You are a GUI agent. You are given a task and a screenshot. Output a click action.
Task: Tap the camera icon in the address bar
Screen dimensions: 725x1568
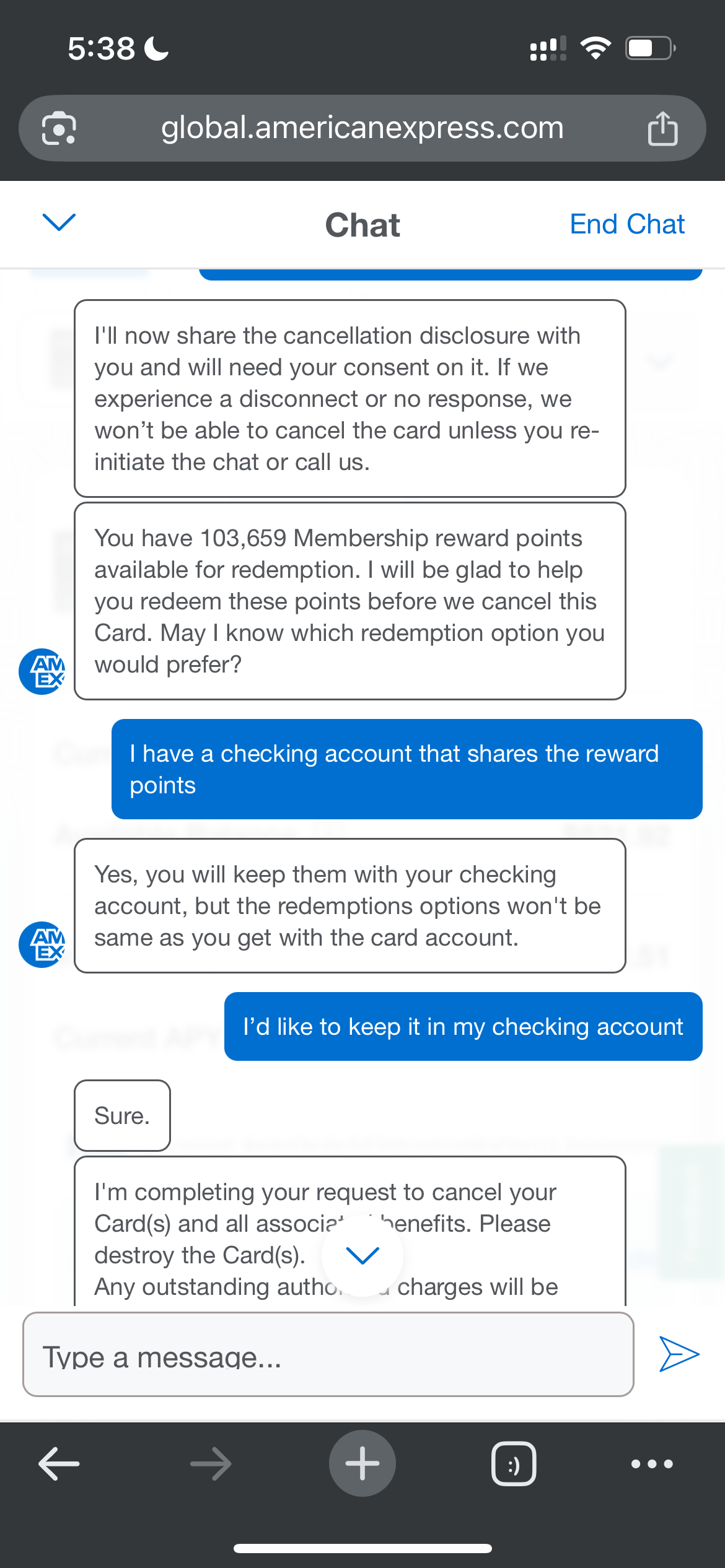59,128
